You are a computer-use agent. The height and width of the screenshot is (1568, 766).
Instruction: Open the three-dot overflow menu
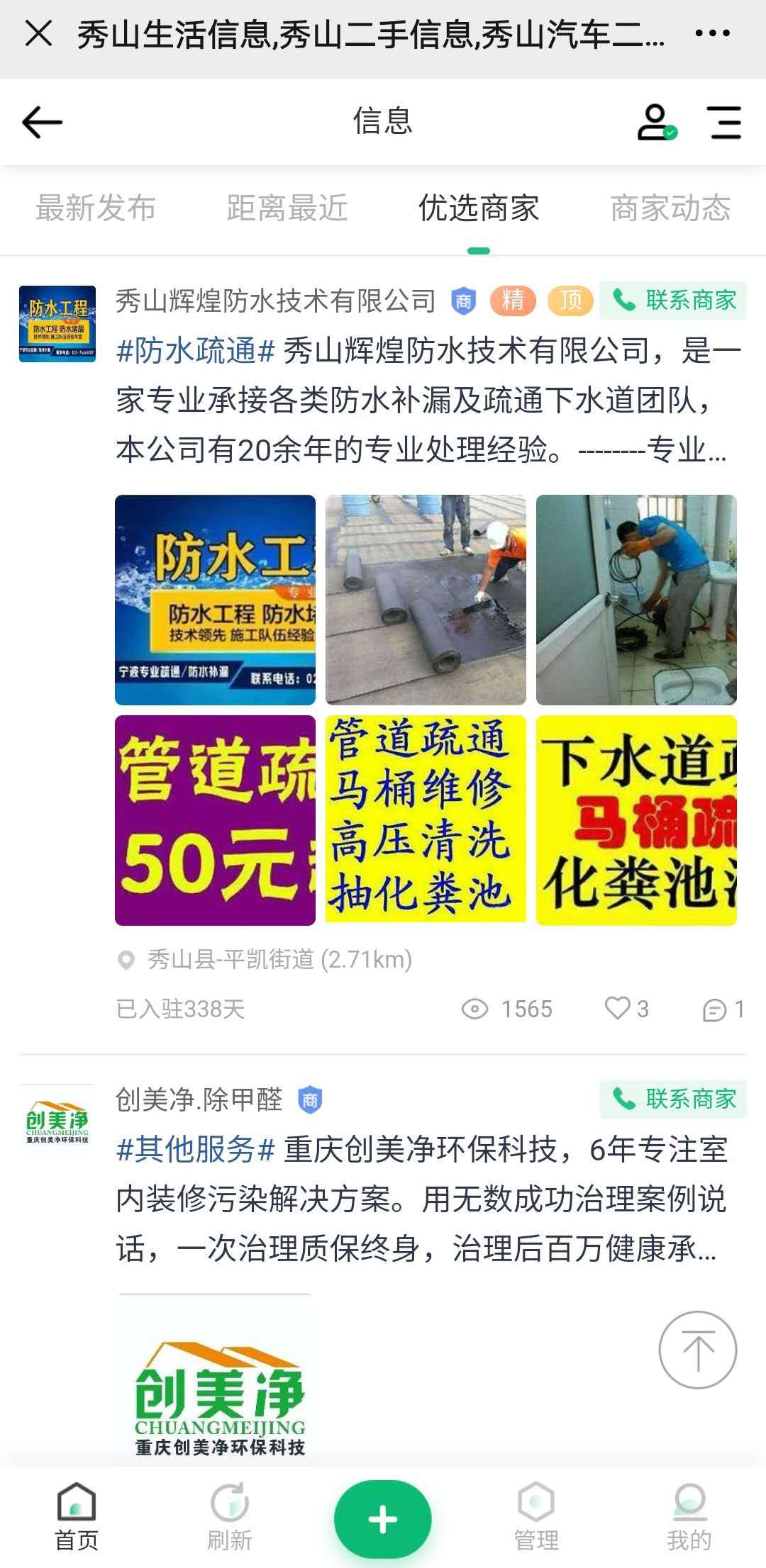pos(712,33)
